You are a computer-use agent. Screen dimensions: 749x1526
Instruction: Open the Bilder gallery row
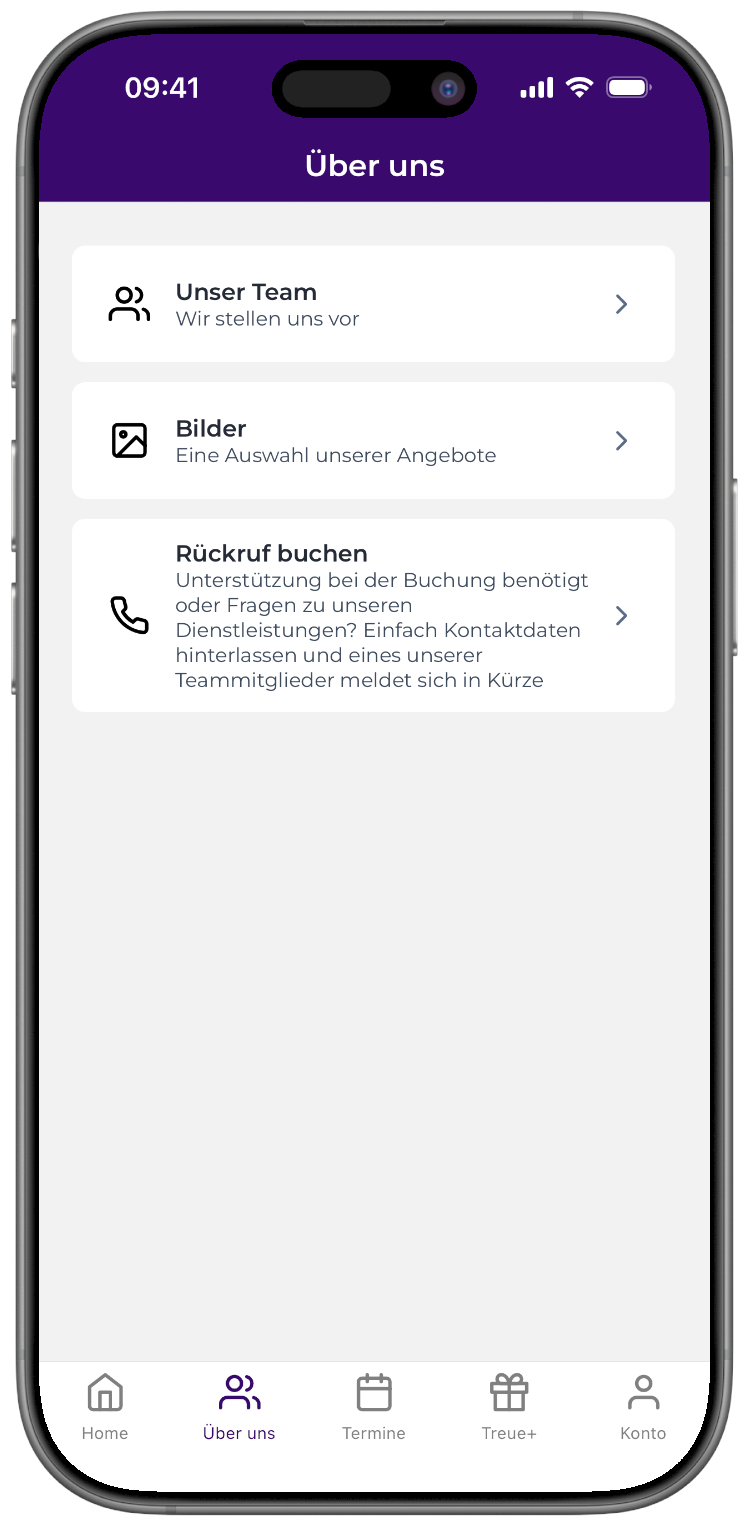coord(373,440)
